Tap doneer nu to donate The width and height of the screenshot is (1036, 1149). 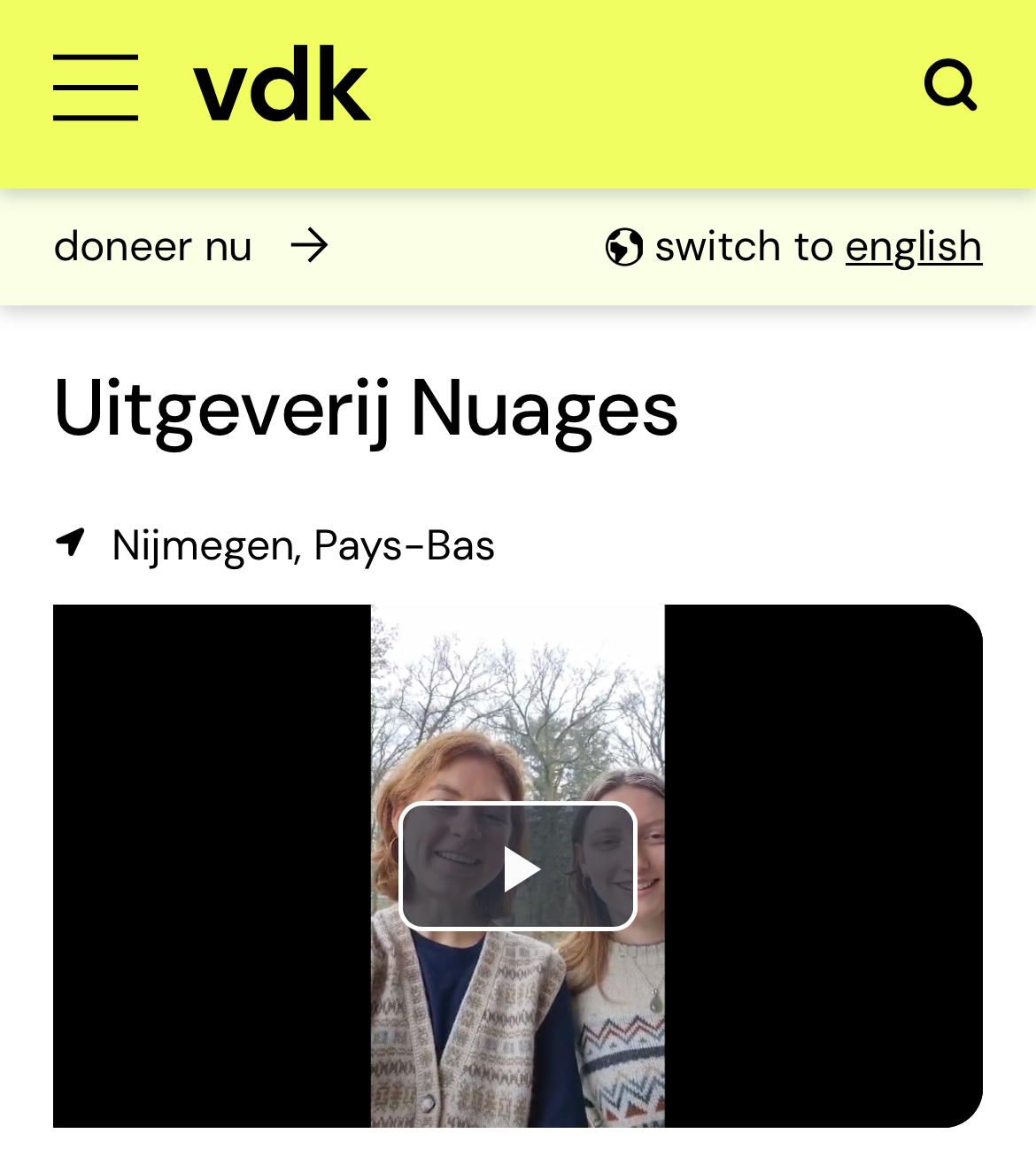[190, 246]
